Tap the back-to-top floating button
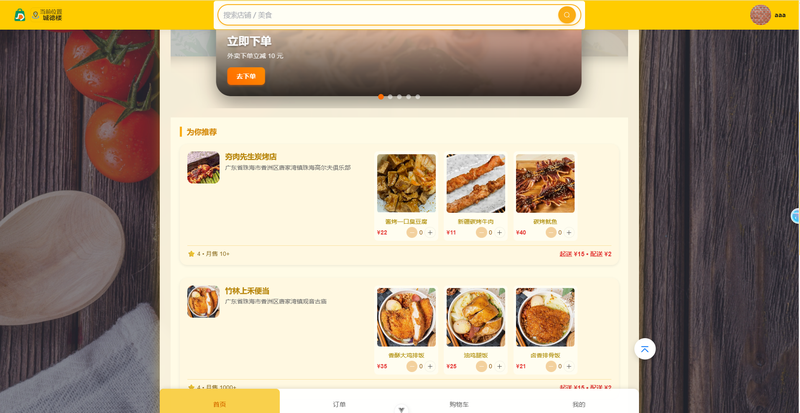Screen dimensions: 800x413 pos(645,349)
